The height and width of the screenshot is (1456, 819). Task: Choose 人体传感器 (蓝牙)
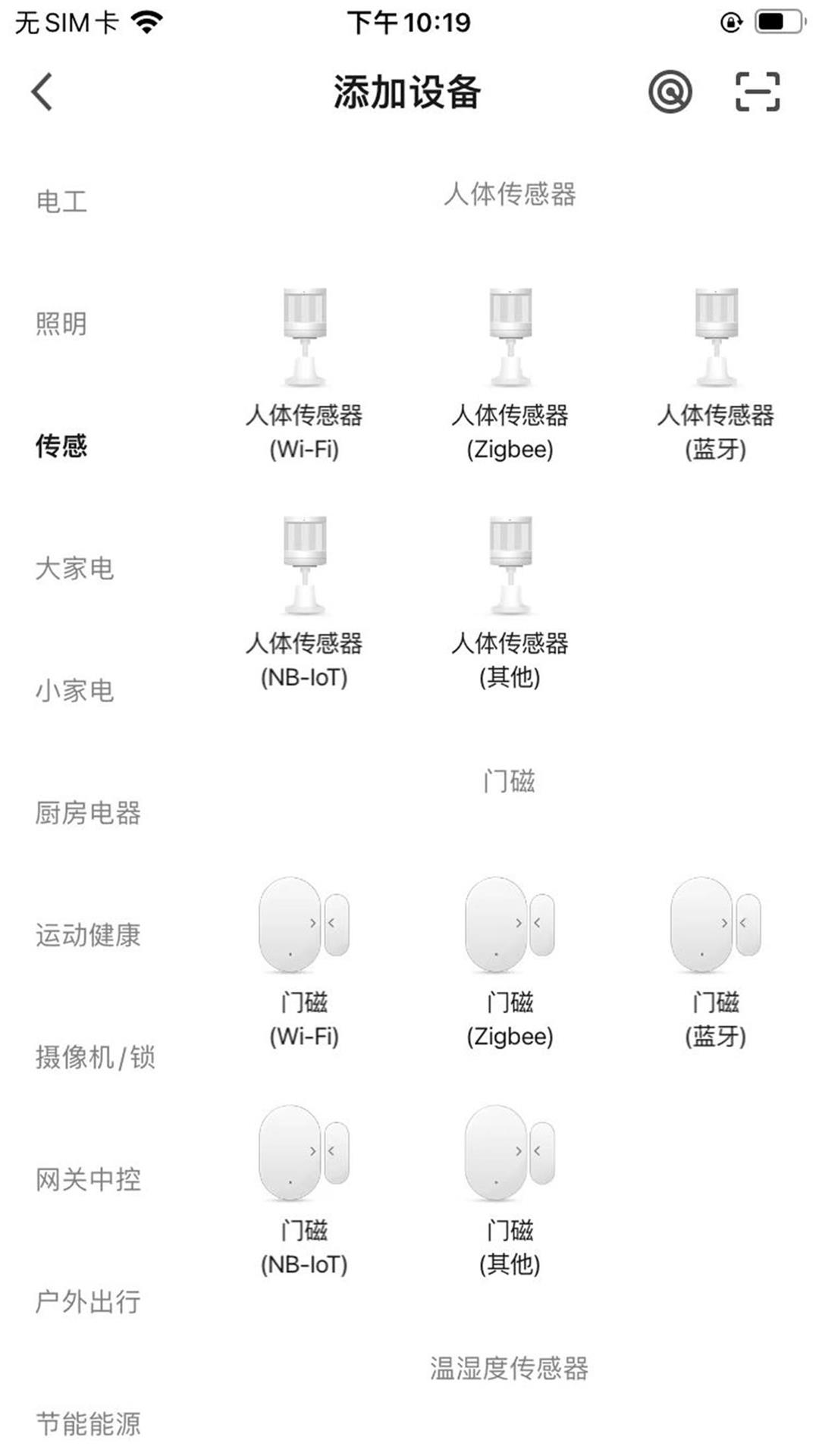715,372
